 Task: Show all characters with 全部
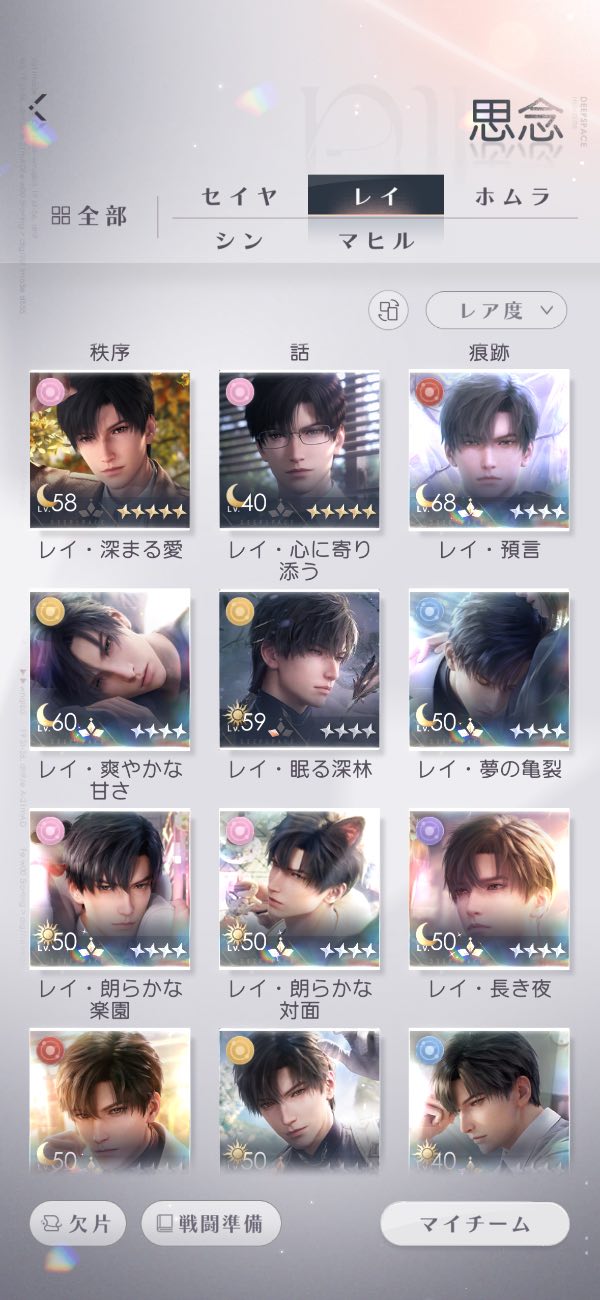[x=90, y=216]
